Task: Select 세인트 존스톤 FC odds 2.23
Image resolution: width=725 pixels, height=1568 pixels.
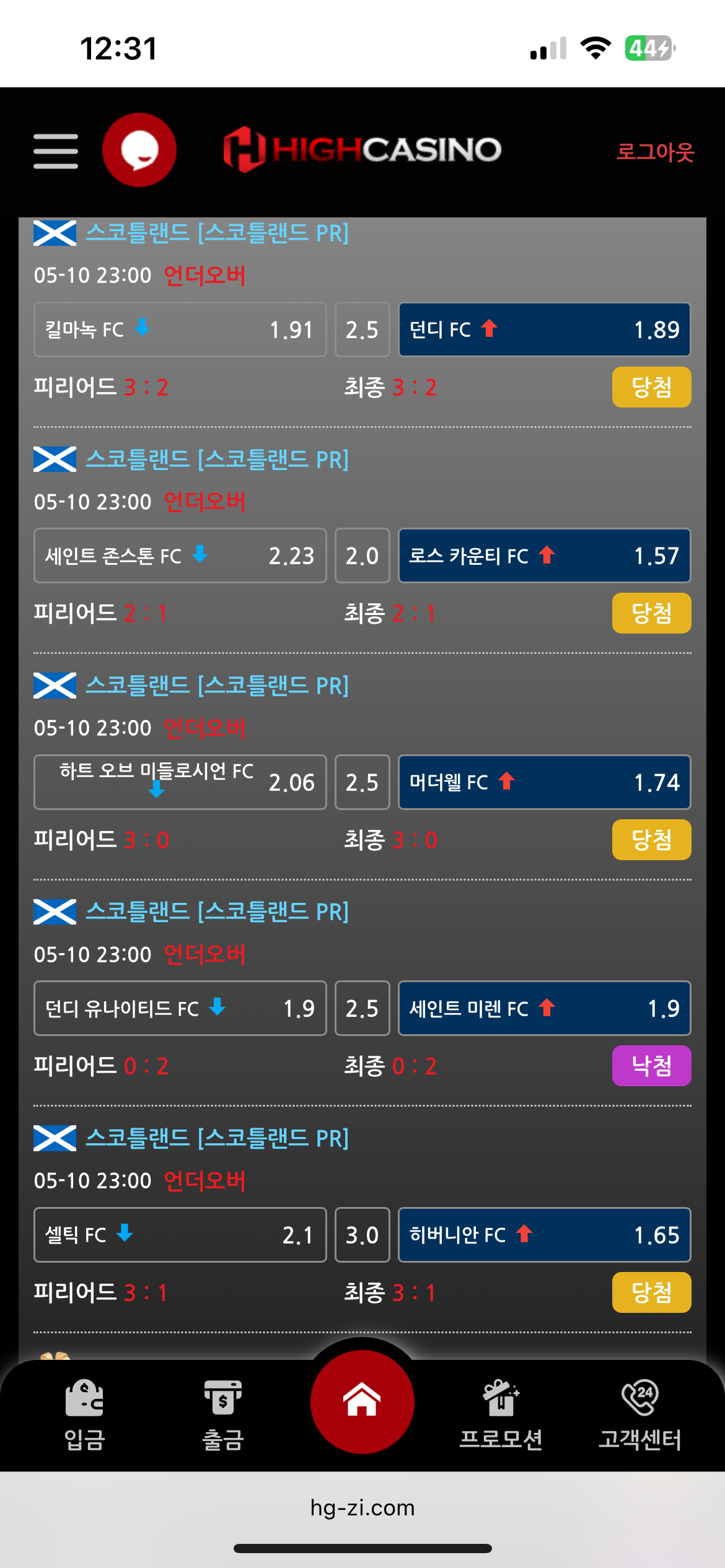Action: (180, 555)
